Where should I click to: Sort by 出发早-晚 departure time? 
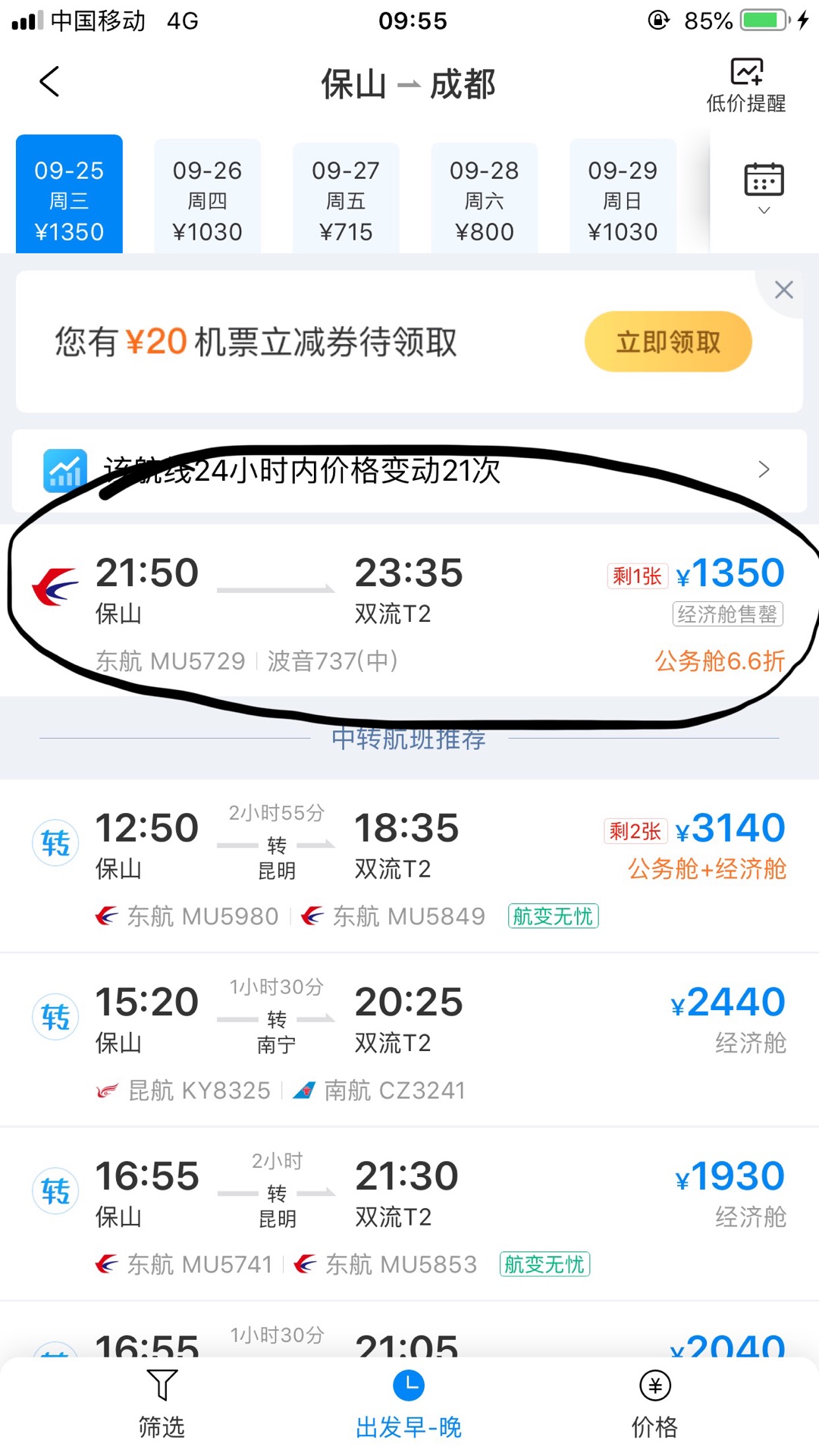tap(409, 1404)
